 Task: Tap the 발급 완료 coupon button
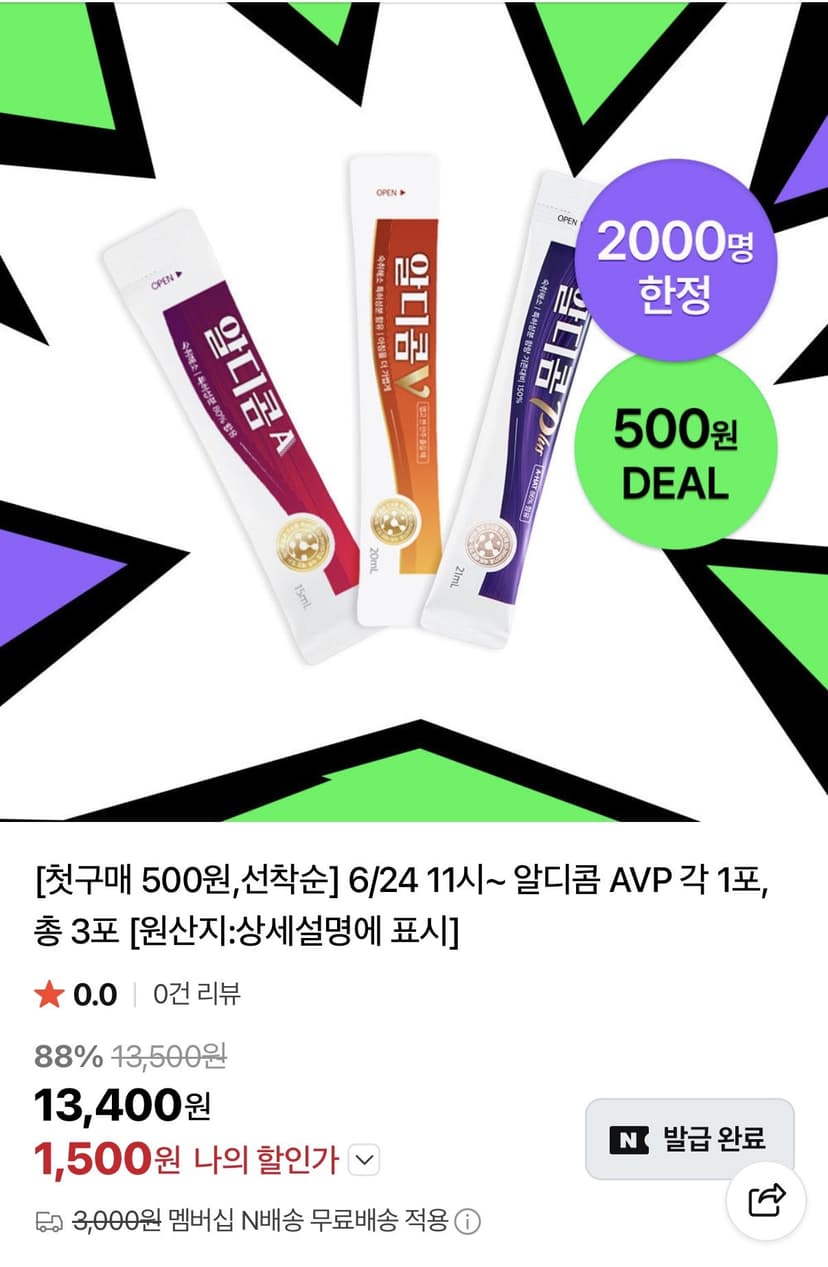point(689,1138)
